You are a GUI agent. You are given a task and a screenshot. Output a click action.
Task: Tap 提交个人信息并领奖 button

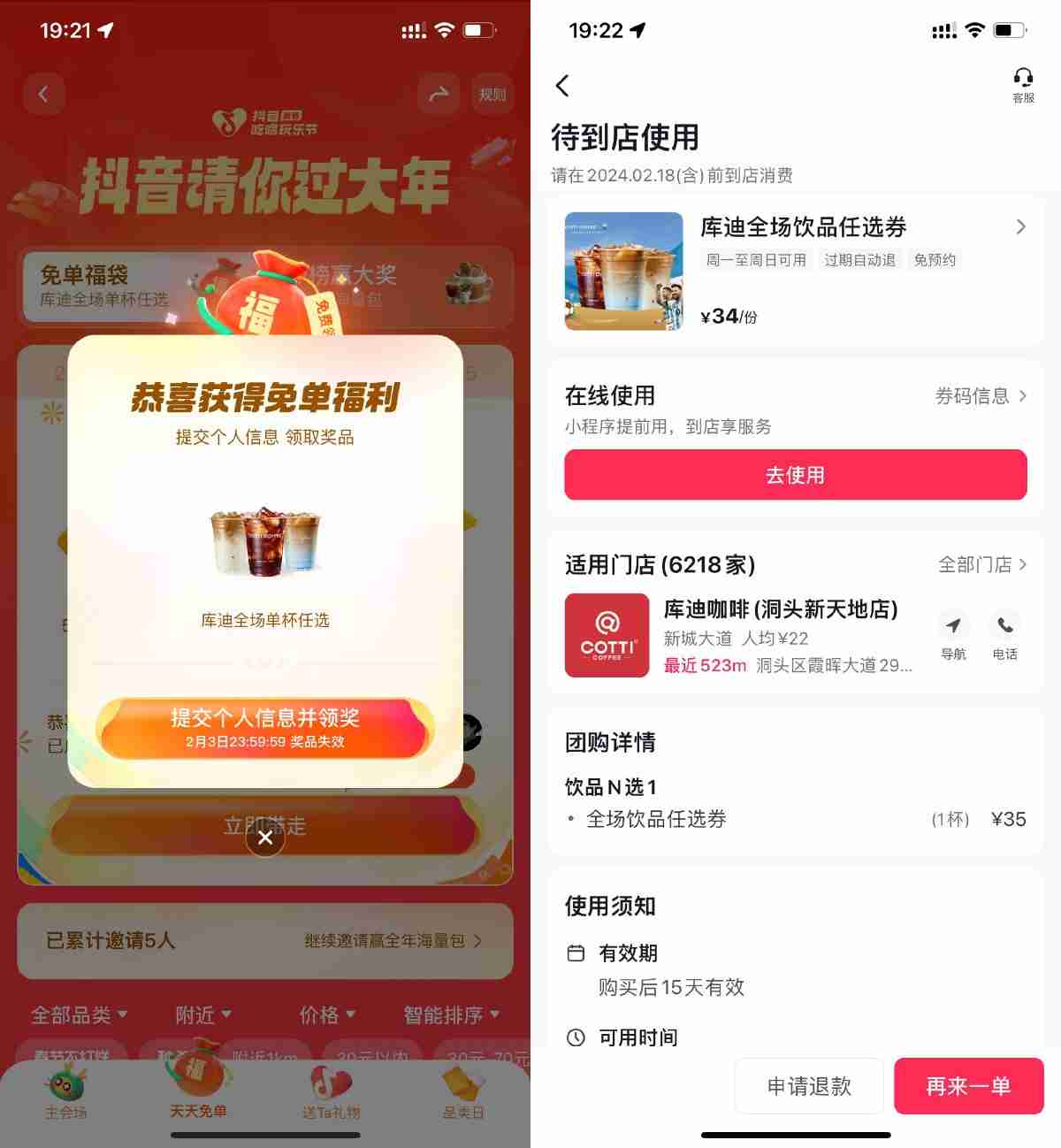click(265, 727)
